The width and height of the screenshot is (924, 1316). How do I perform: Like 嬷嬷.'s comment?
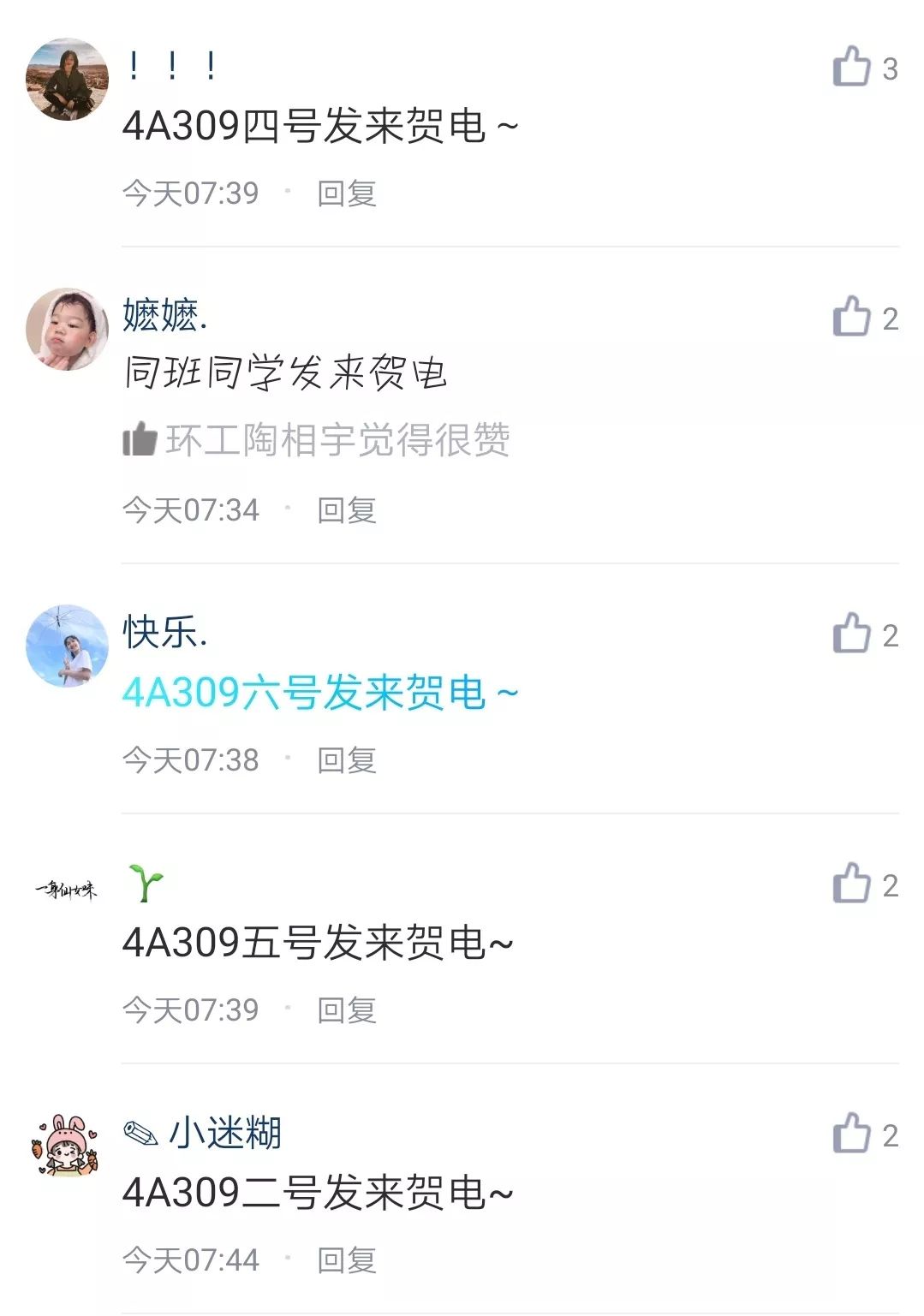pyautogui.click(x=852, y=317)
